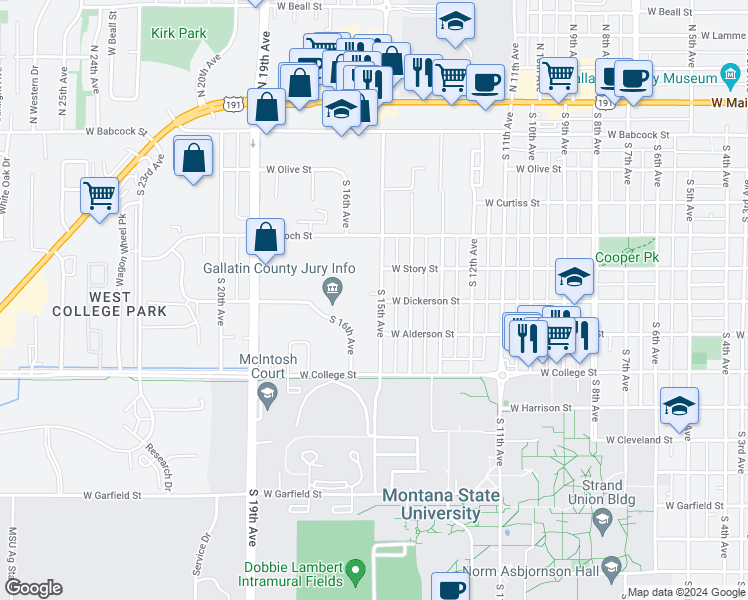Image resolution: width=748 pixels, height=600 pixels.
Task: Tap the coffee marker near Dobbie Lambert fields
Action: click(450, 589)
